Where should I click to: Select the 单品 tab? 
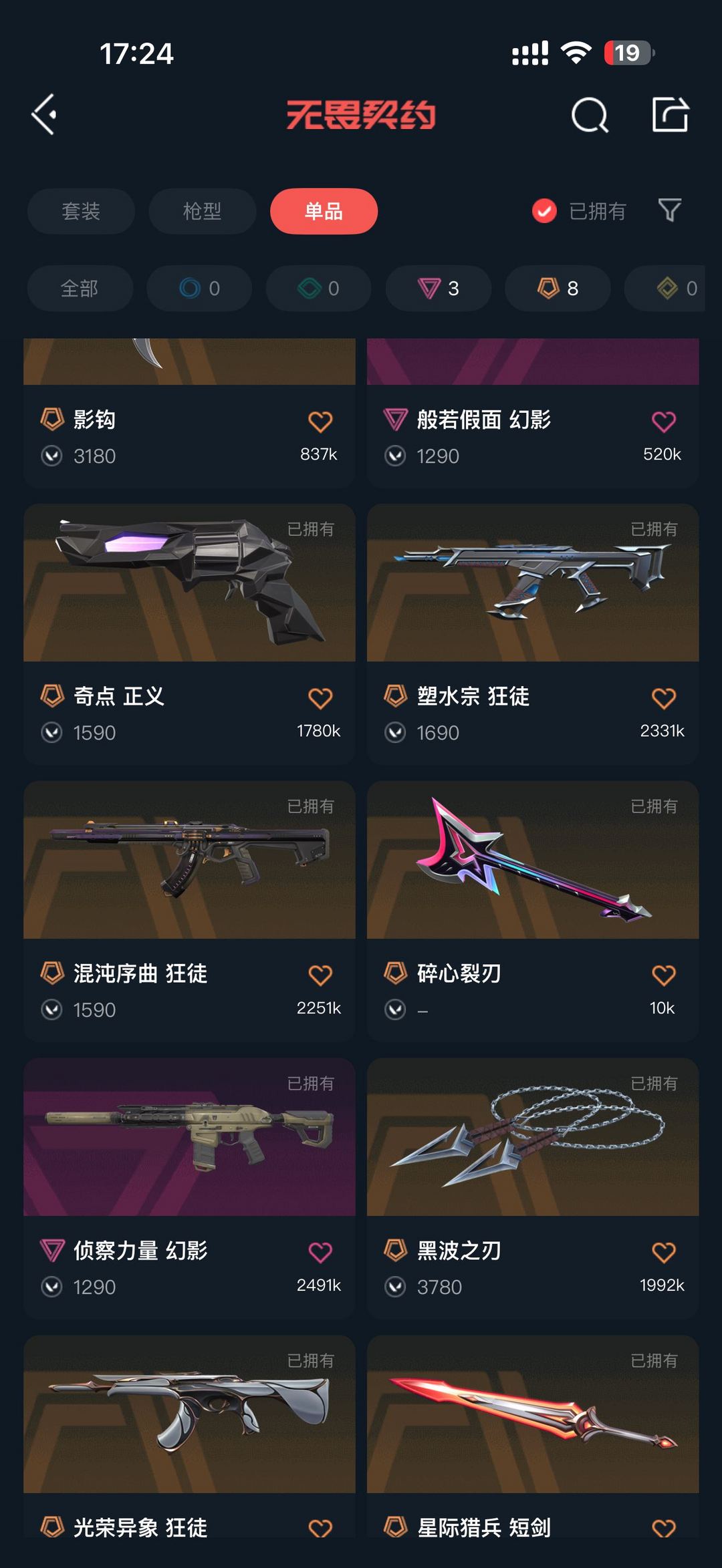pyautogui.click(x=324, y=211)
